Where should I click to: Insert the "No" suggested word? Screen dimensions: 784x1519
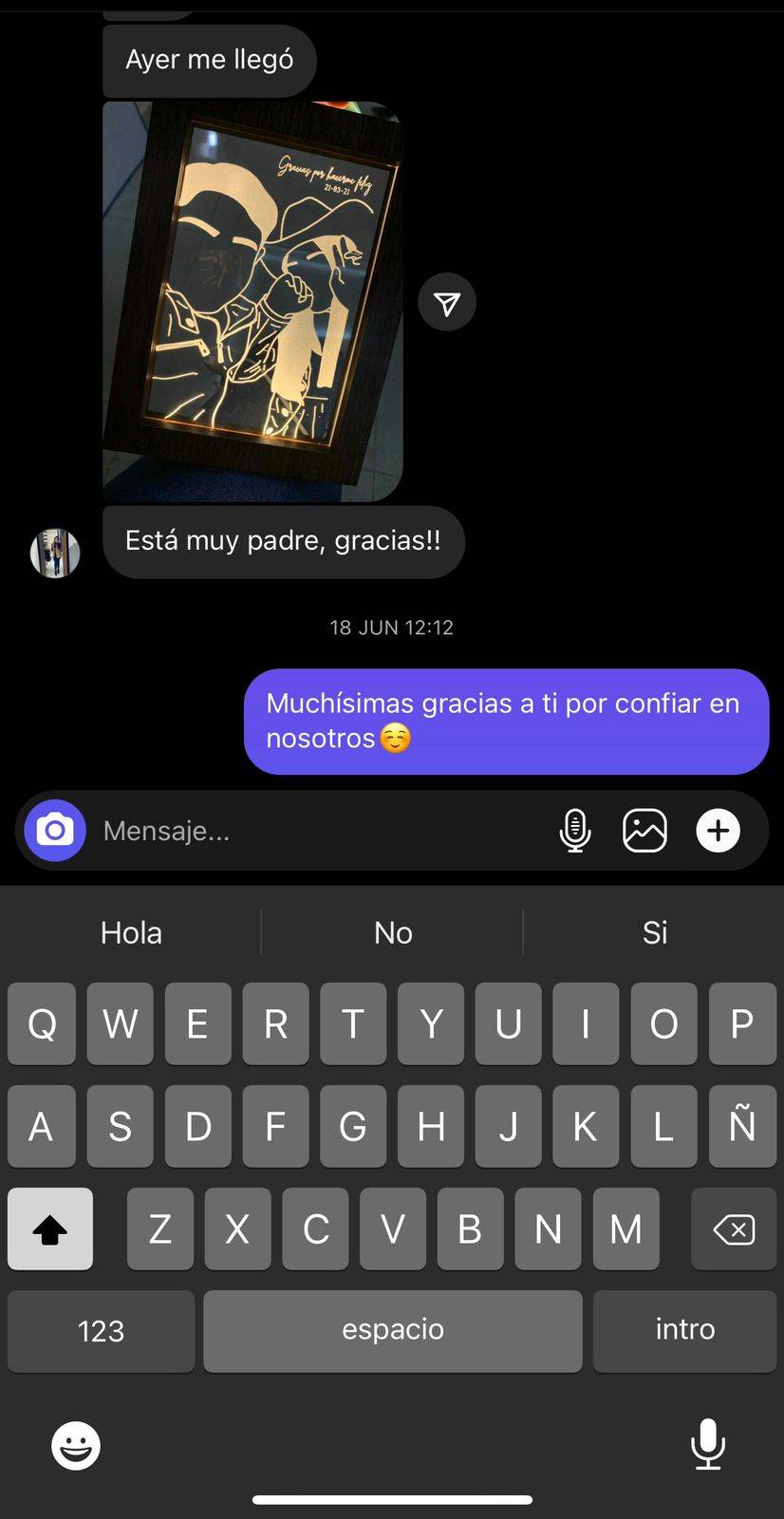click(x=393, y=932)
